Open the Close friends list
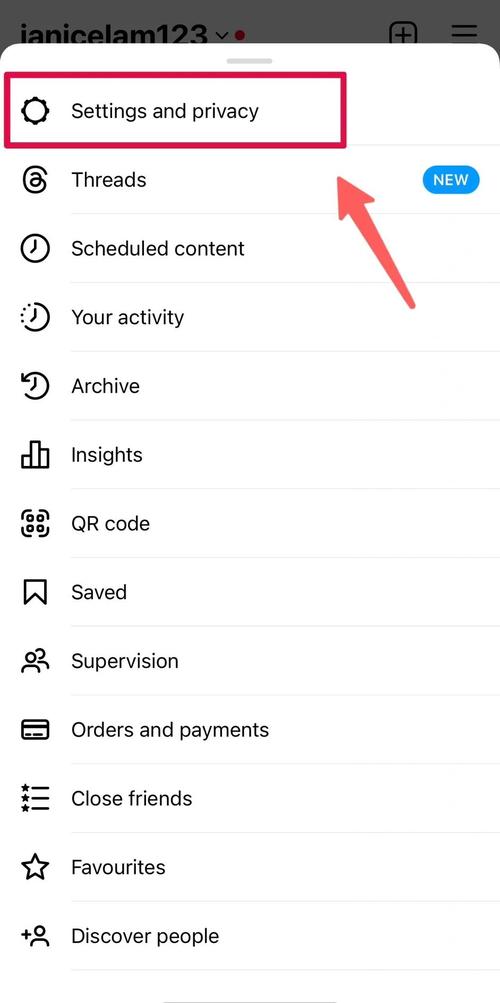The height and width of the screenshot is (1003, 500). (x=250, y=798)
